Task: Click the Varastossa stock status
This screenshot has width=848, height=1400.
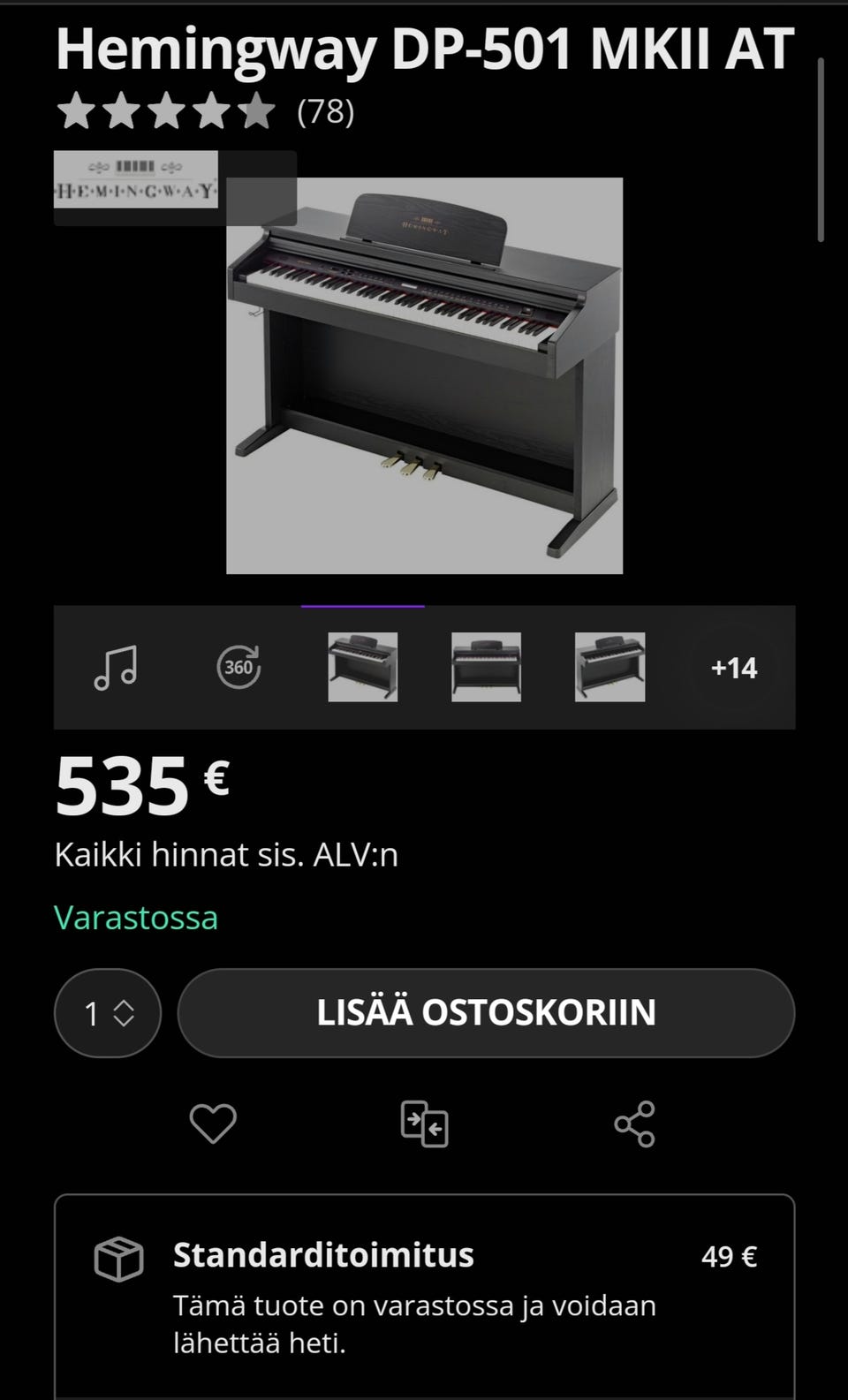Action: 136,918
